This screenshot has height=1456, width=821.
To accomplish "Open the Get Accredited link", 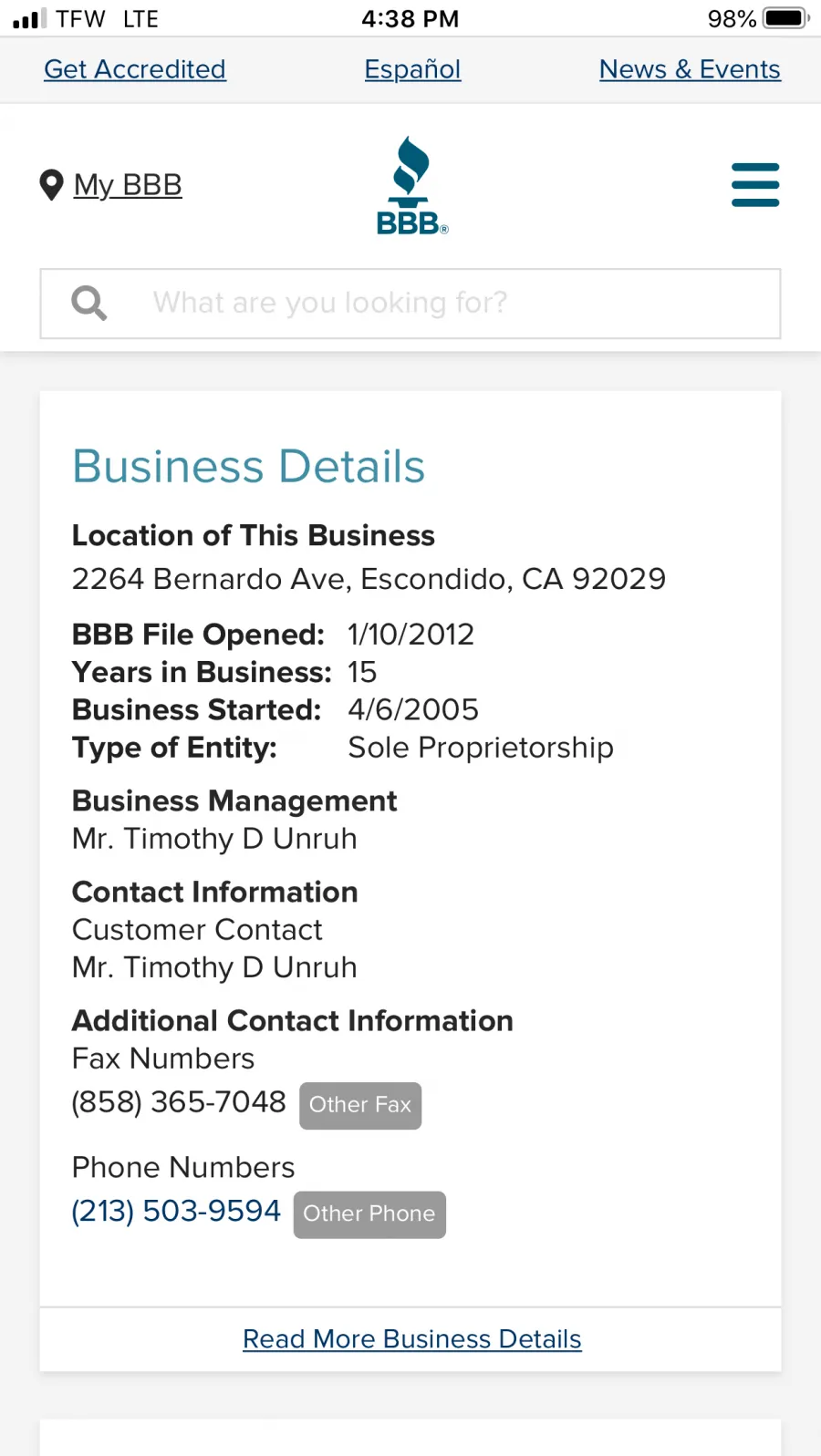I will (x=135, y=69).
